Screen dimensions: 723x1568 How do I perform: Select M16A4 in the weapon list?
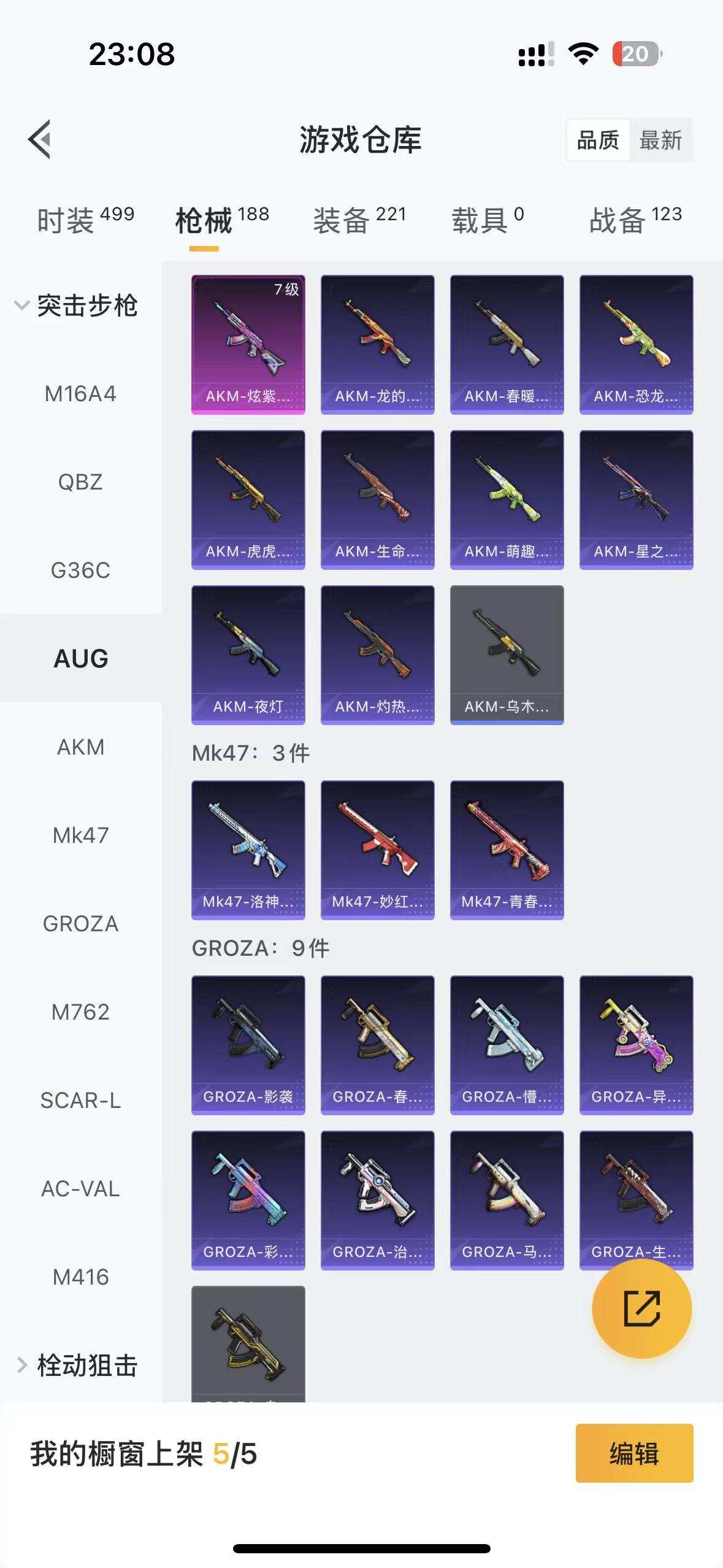[80, 394]
